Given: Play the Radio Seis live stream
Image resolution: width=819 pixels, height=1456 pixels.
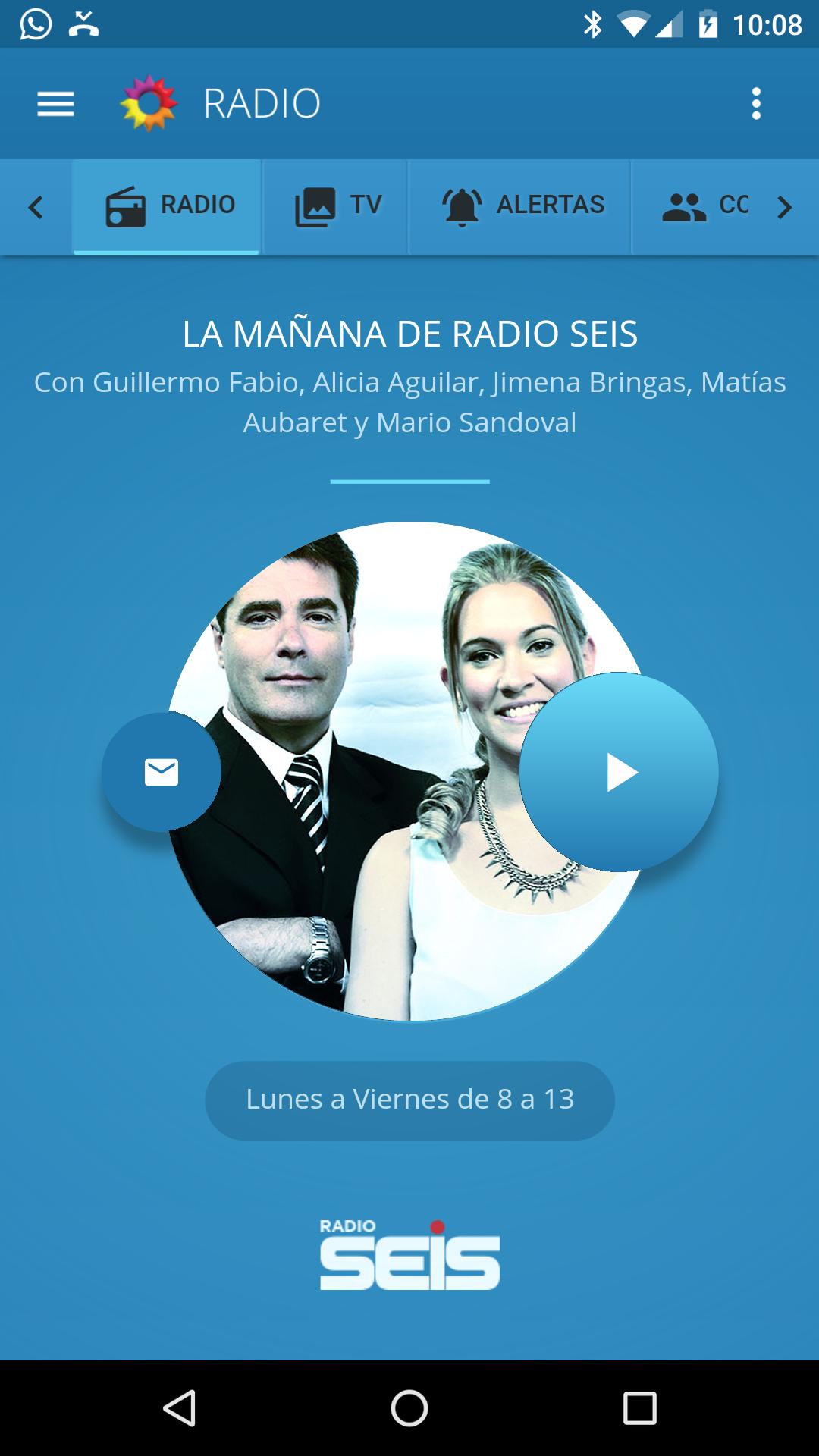Looking at the screenshot, I should (x=619, y=772).
